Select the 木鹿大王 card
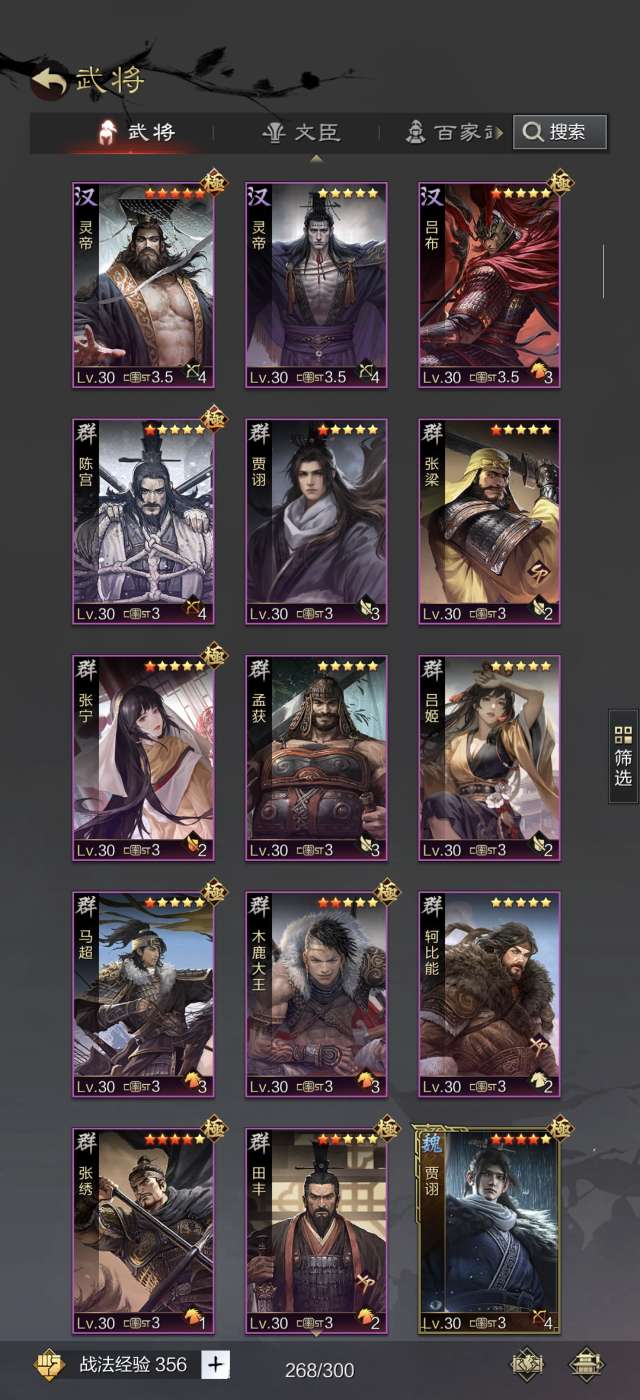This screenshot has height=1400, width=640. point(316,994)
